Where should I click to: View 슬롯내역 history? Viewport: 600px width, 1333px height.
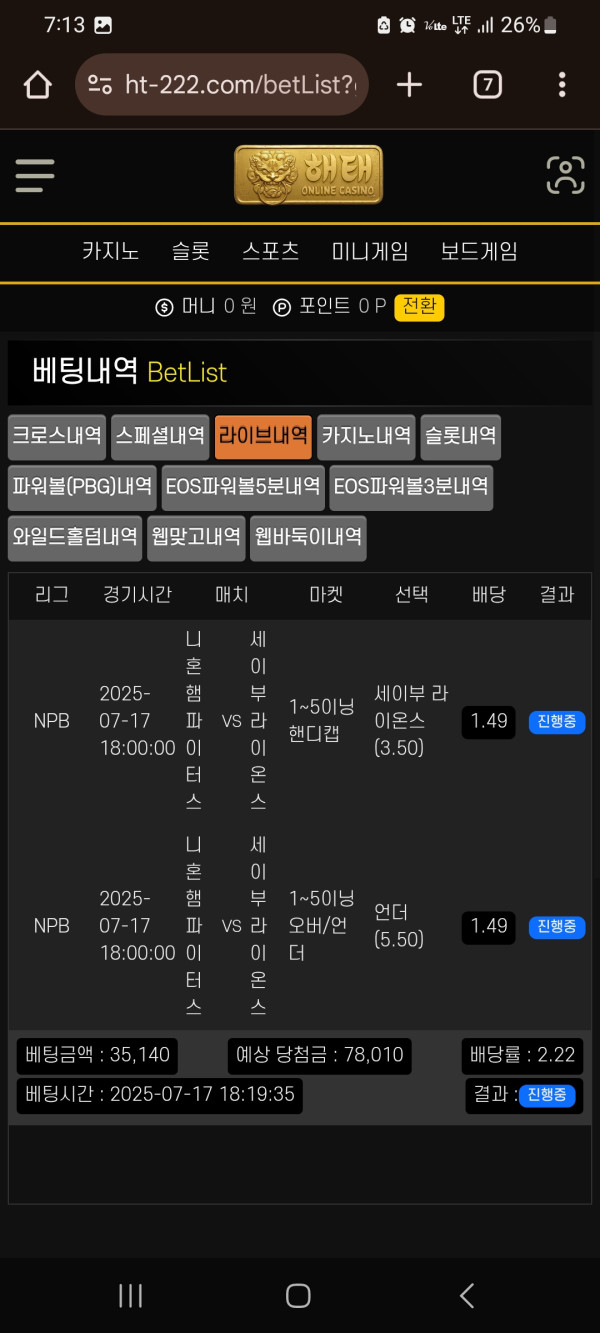[460, 436]
